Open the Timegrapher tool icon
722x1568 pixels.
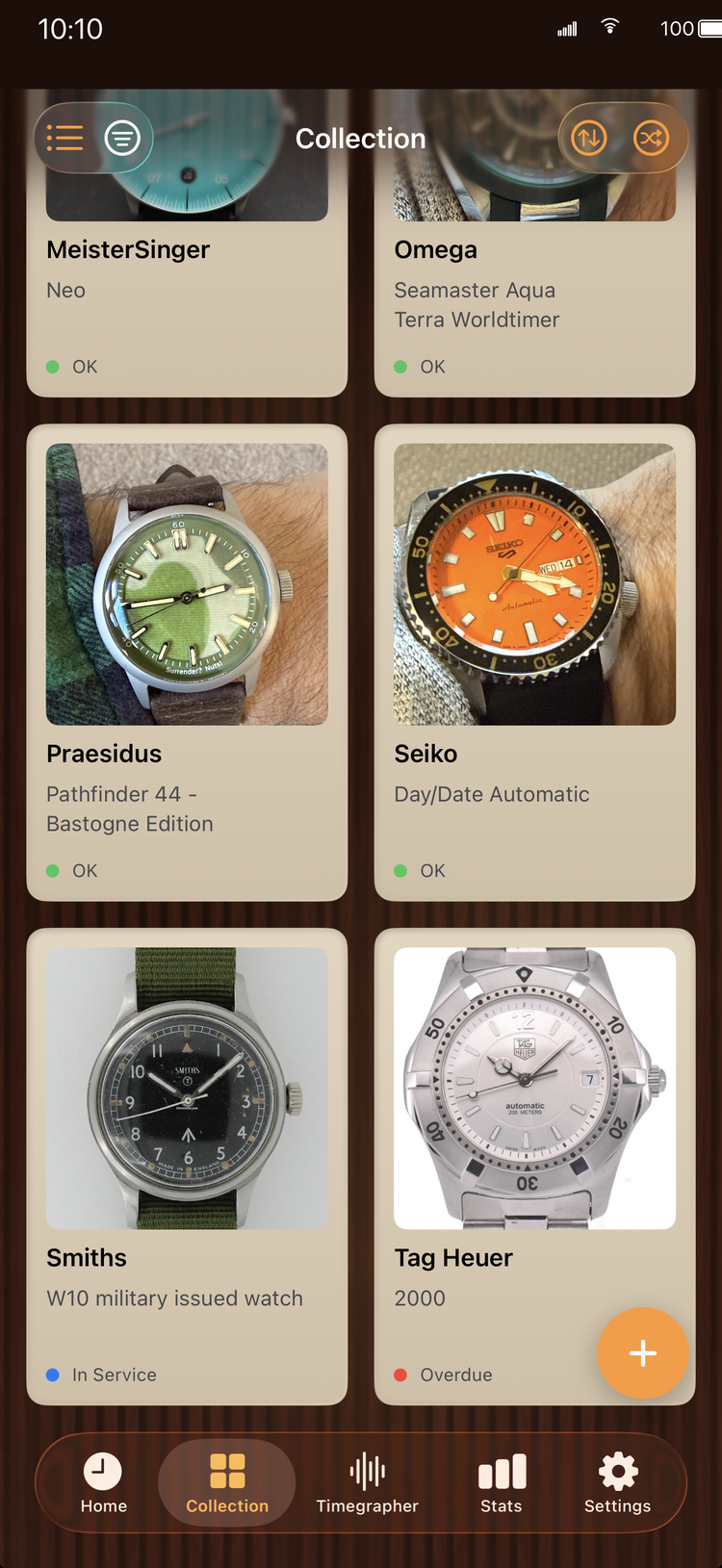pos(367,1471)
